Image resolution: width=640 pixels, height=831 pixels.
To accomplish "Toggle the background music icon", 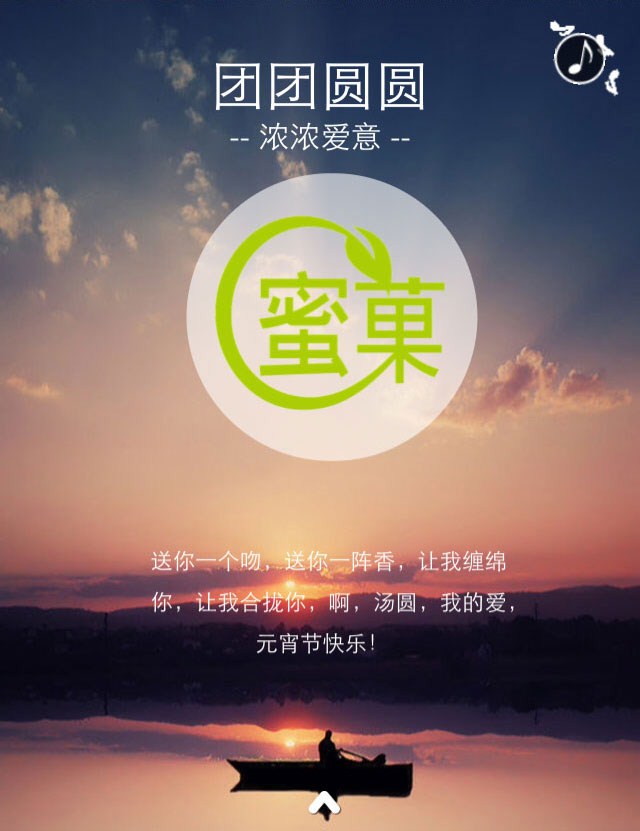I will (x=581, y=56).
